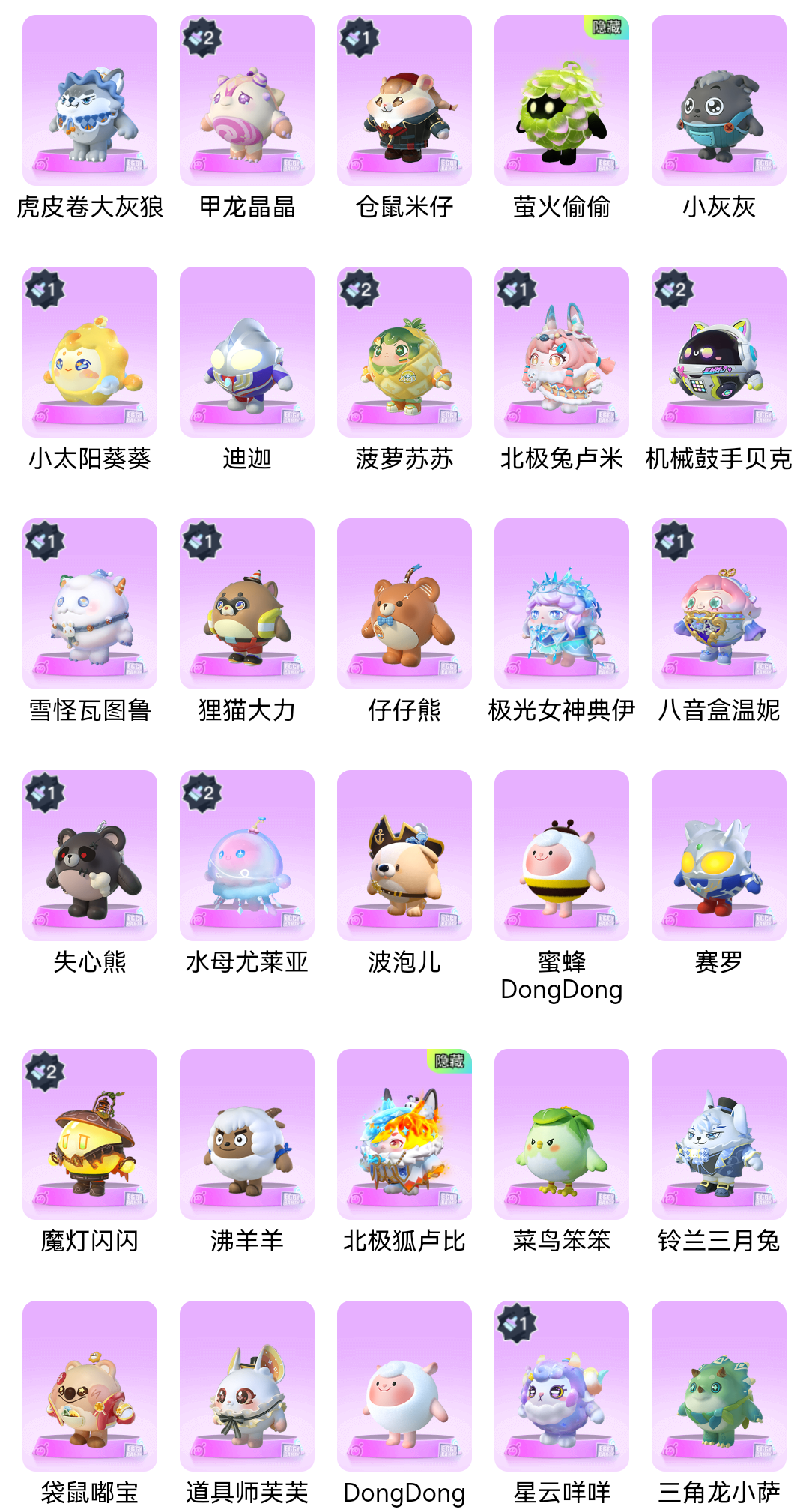
Task: View the 仓鼠米仔 card
Action: click(x=404, y=100)
